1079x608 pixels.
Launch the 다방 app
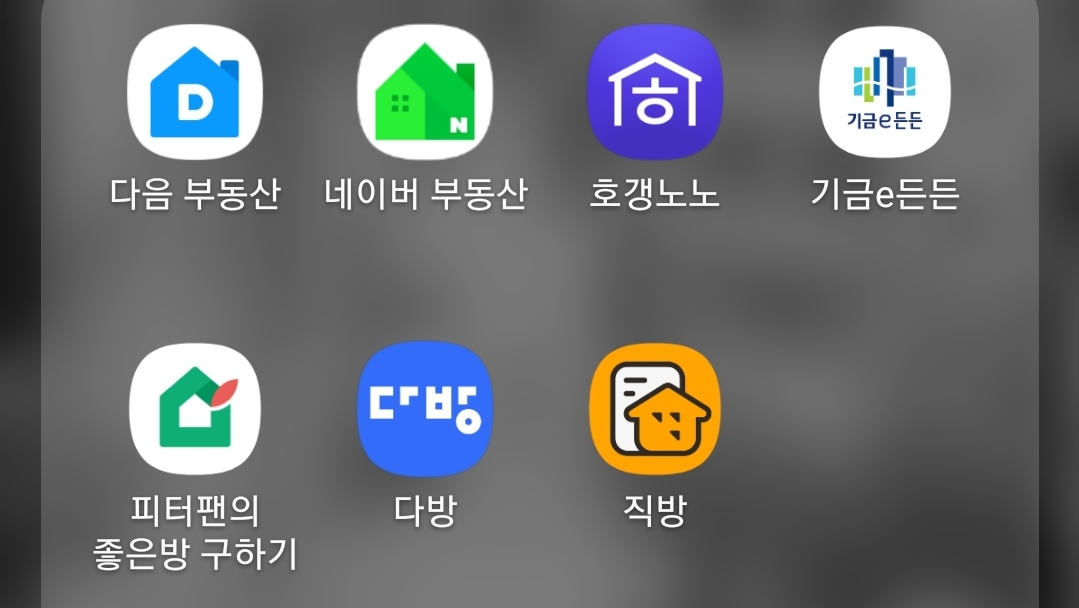click(425, 409)
